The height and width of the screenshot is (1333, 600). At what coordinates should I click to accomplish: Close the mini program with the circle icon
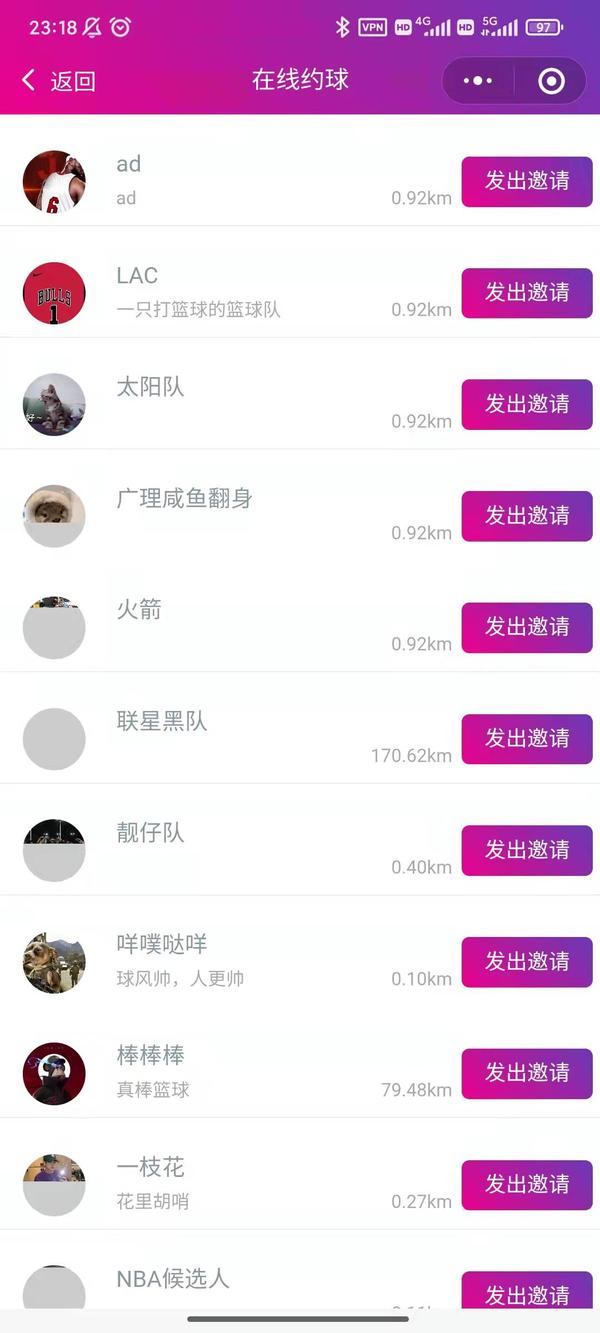551,81
